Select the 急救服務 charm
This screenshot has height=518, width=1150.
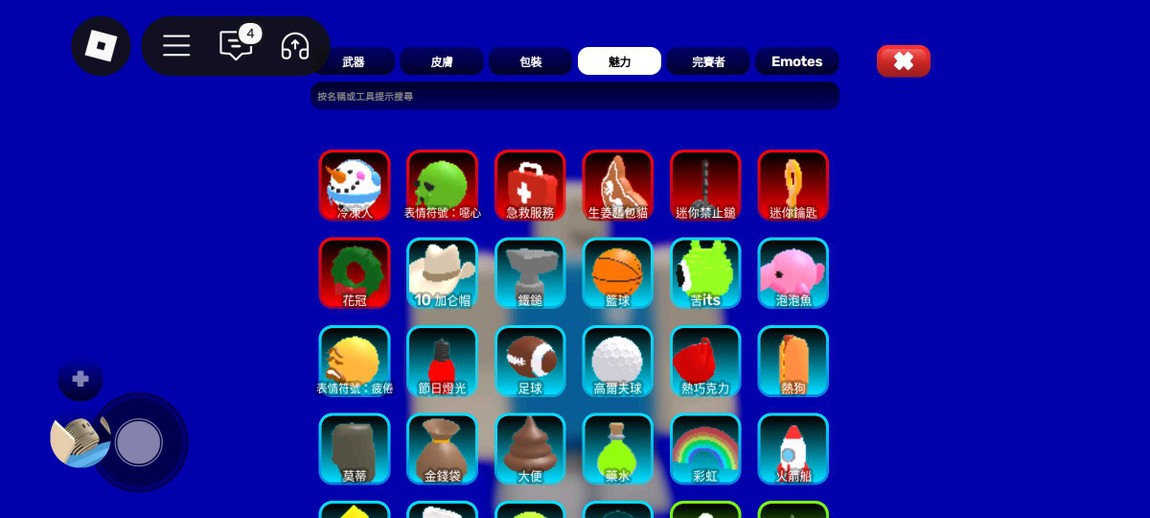click(530, 185)
